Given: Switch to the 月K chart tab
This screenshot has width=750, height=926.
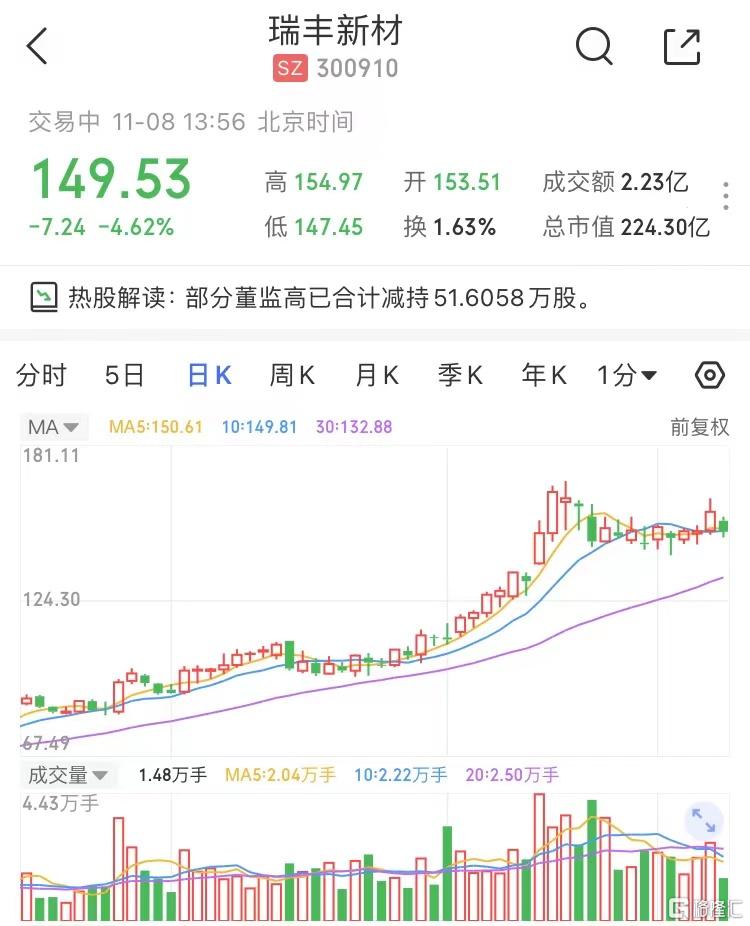Looking at the screenshot, I should 376,375.
